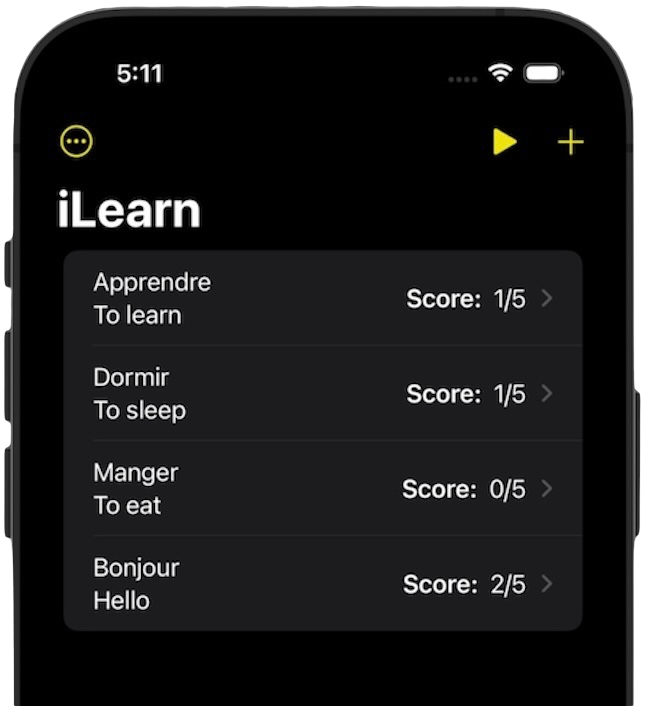Open the more options ellipsis menu
Screen dimensions: 645x706
[76, 142]
